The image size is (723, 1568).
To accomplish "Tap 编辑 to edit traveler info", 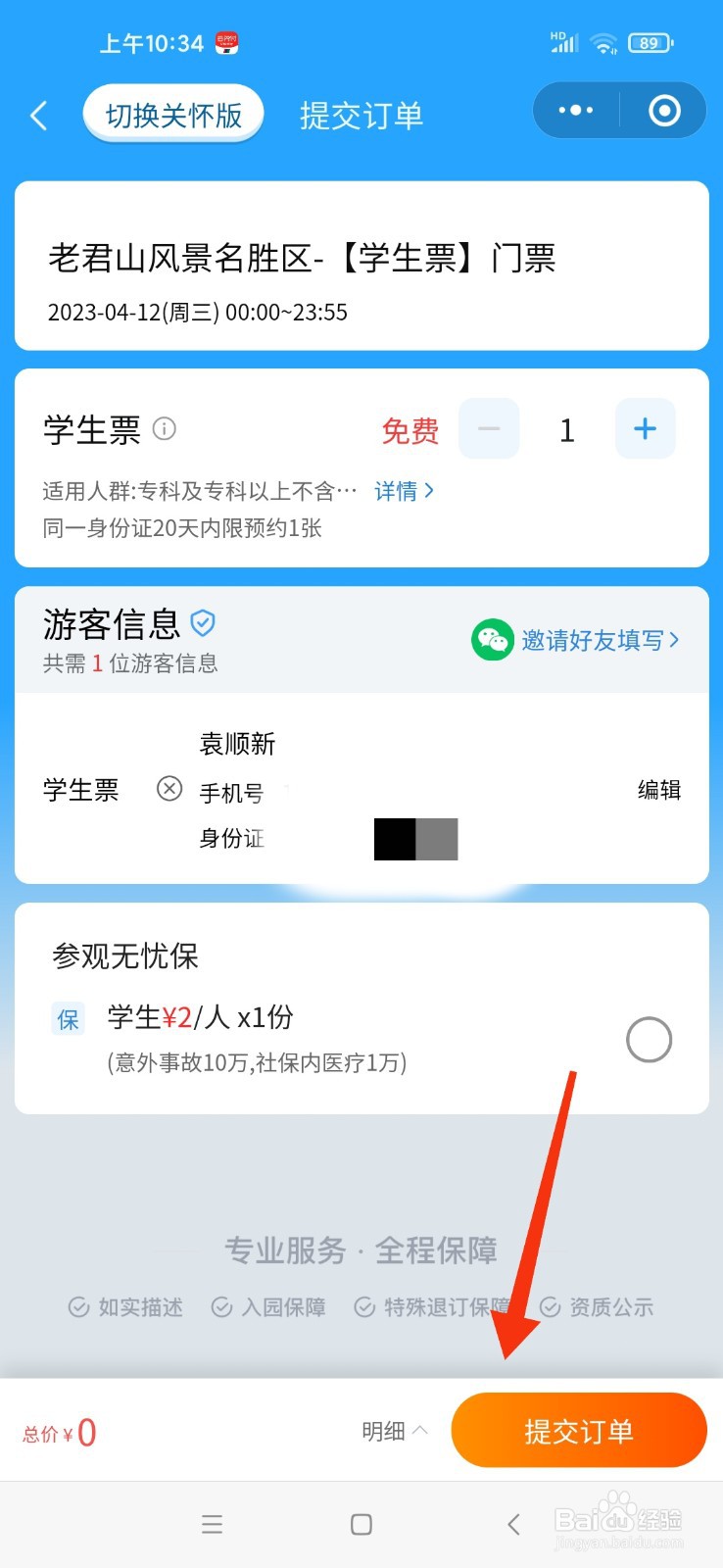I will [x=659, y=790].
